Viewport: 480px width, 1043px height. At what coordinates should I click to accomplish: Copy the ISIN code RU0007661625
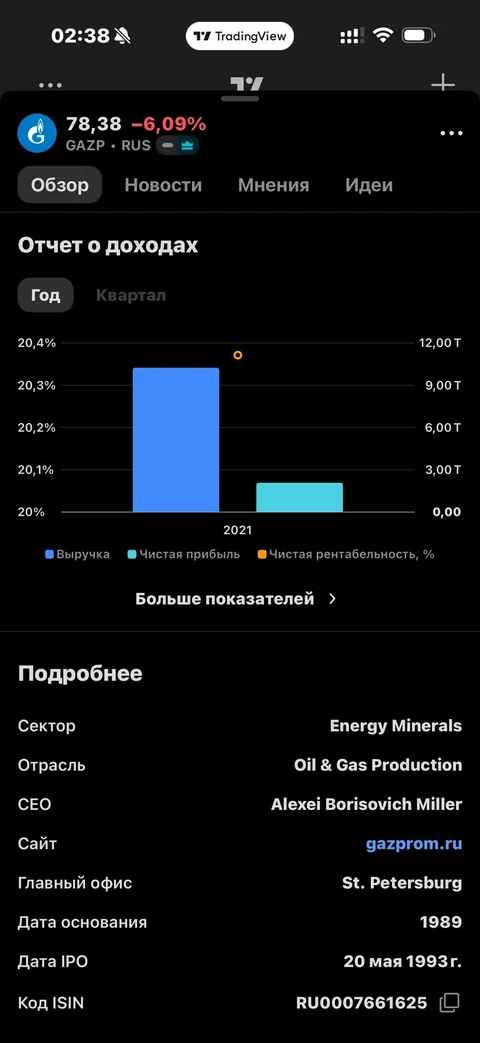(x=450, y=1002)
